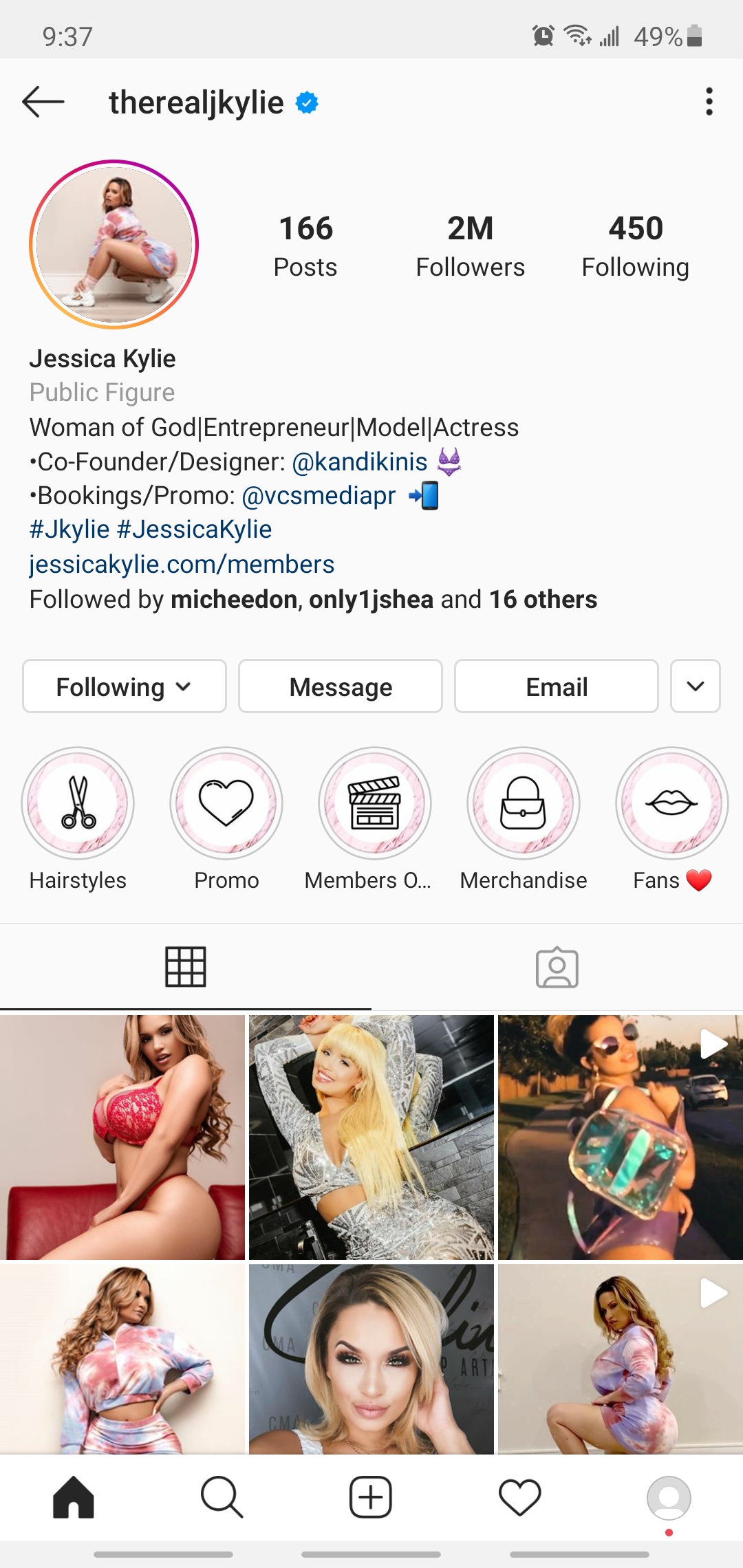
Task: Open the Promo heart highlight
Action: [x=226, y=803]
